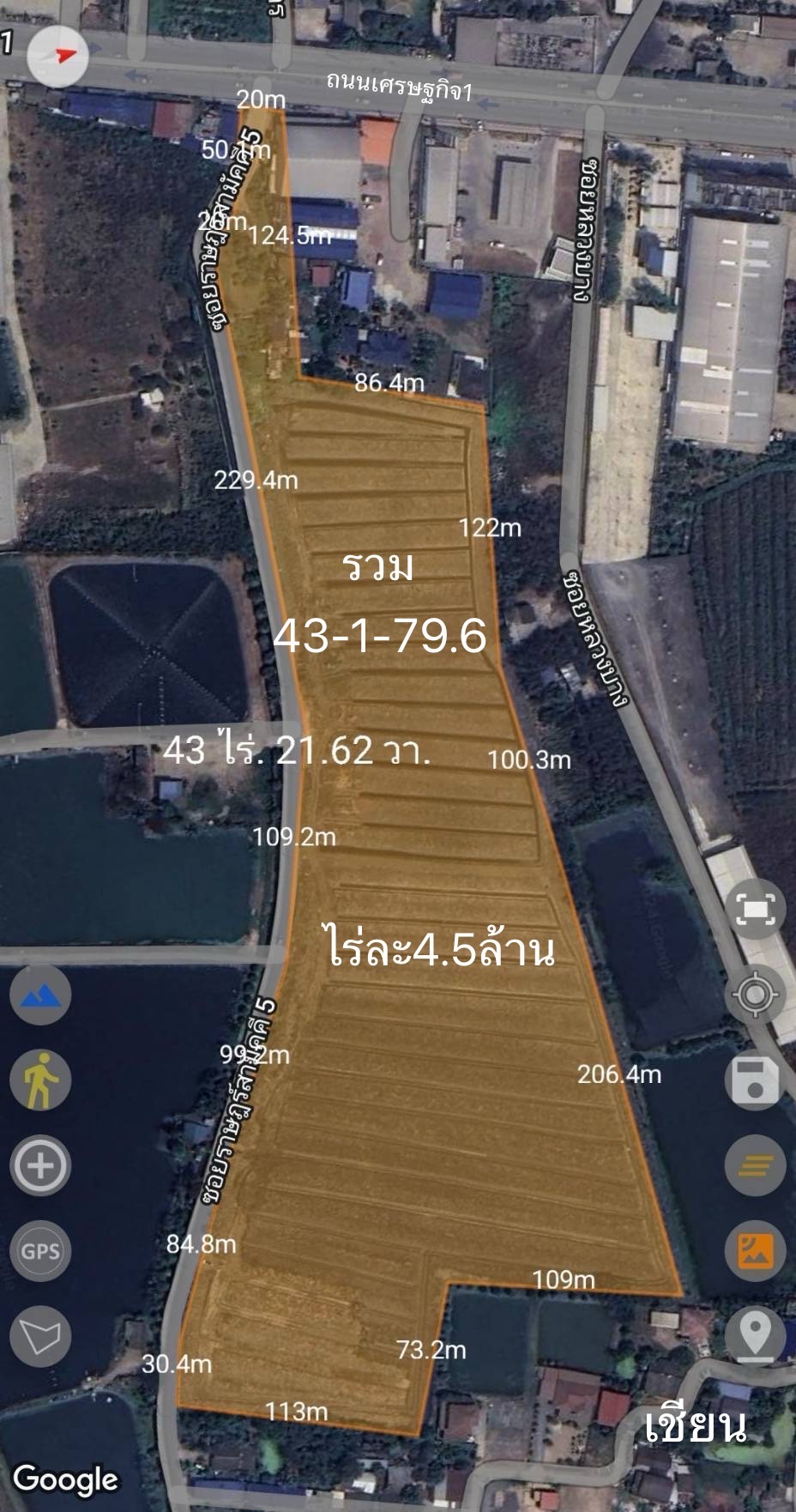Start walking measurement mode

(x=40, y=1080)
